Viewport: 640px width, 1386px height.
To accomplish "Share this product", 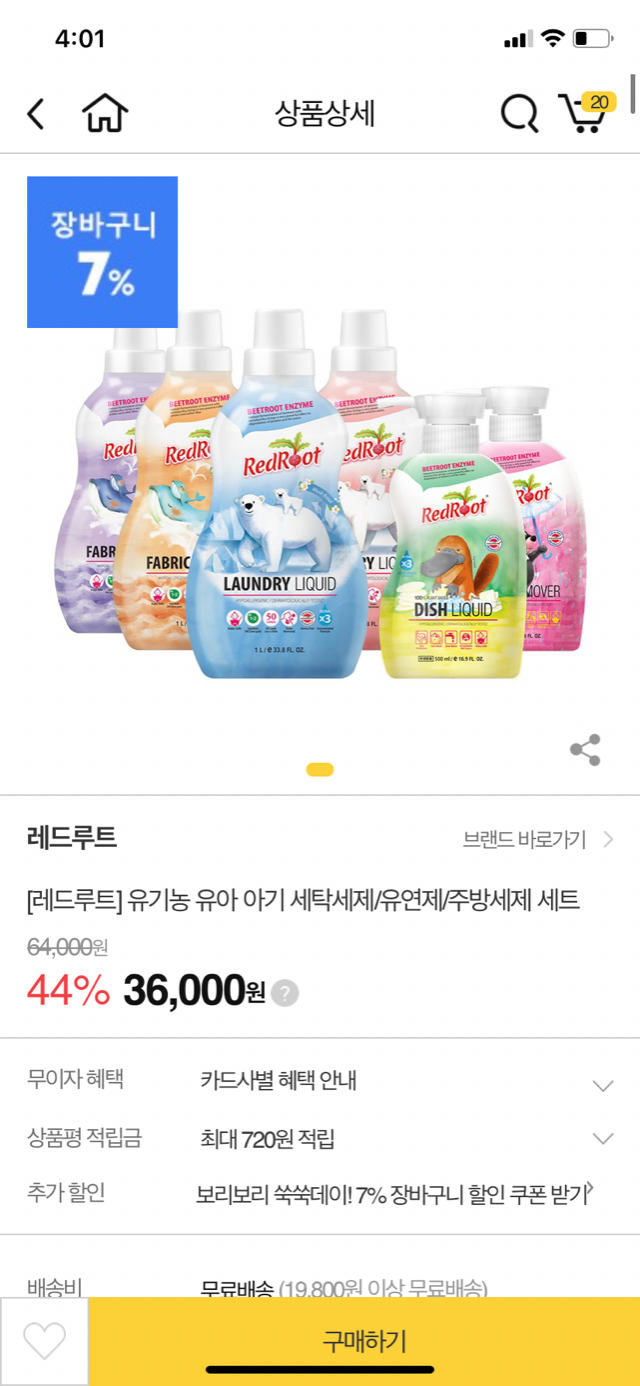I will pos(585,750).
